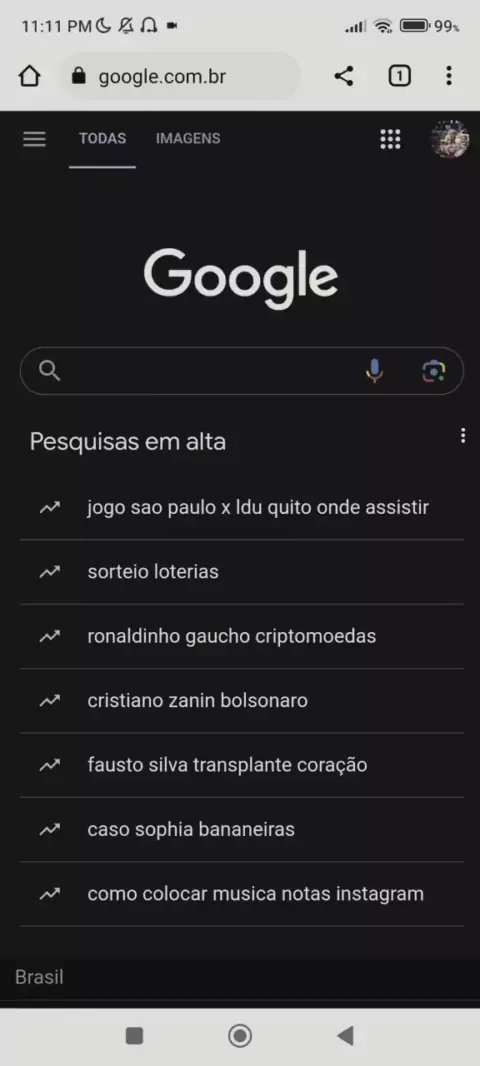Select ronaldinho gaucho criptomoedas trend
The height and width of the screenshot is (1066, 480).
tap(242, 636)
